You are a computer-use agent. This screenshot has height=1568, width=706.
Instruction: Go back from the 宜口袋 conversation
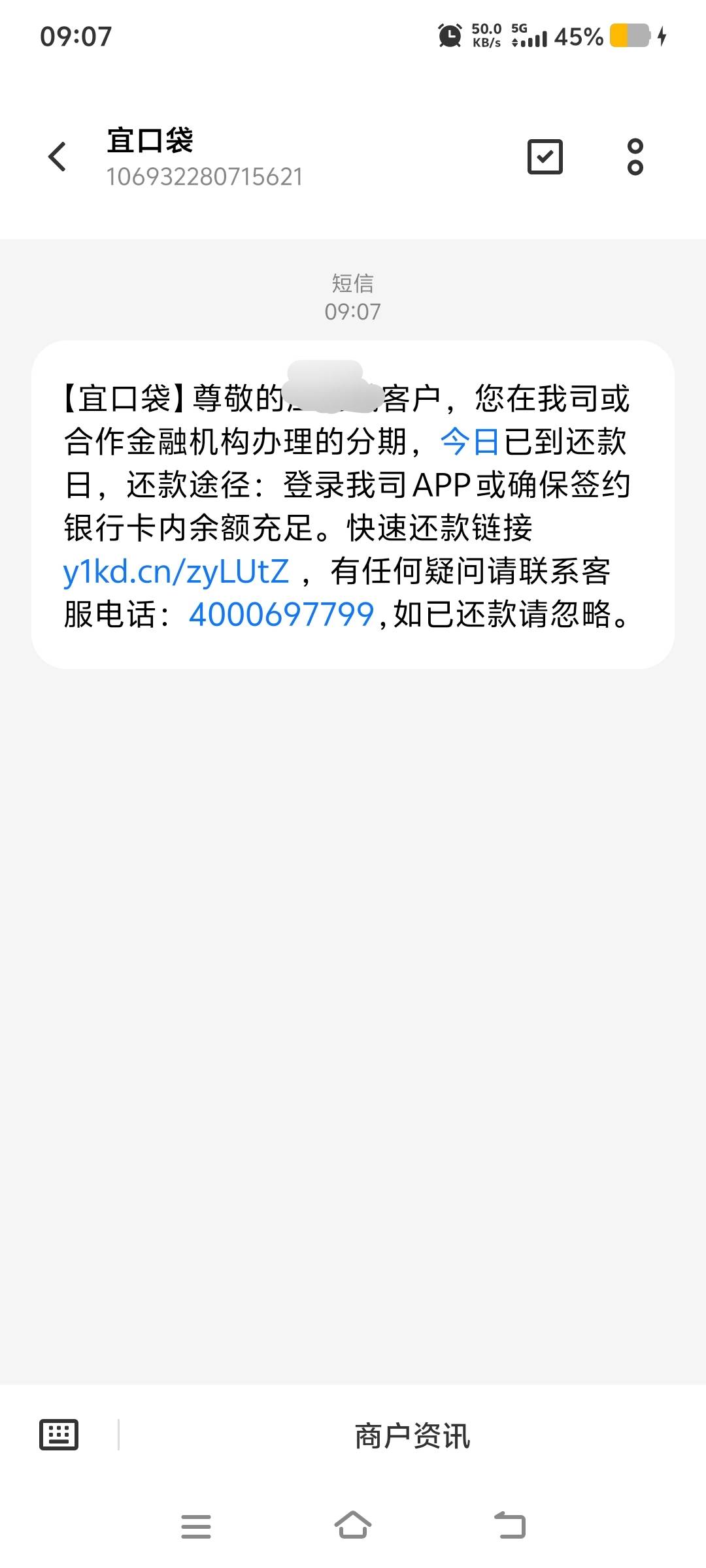[x=58, y=157]
